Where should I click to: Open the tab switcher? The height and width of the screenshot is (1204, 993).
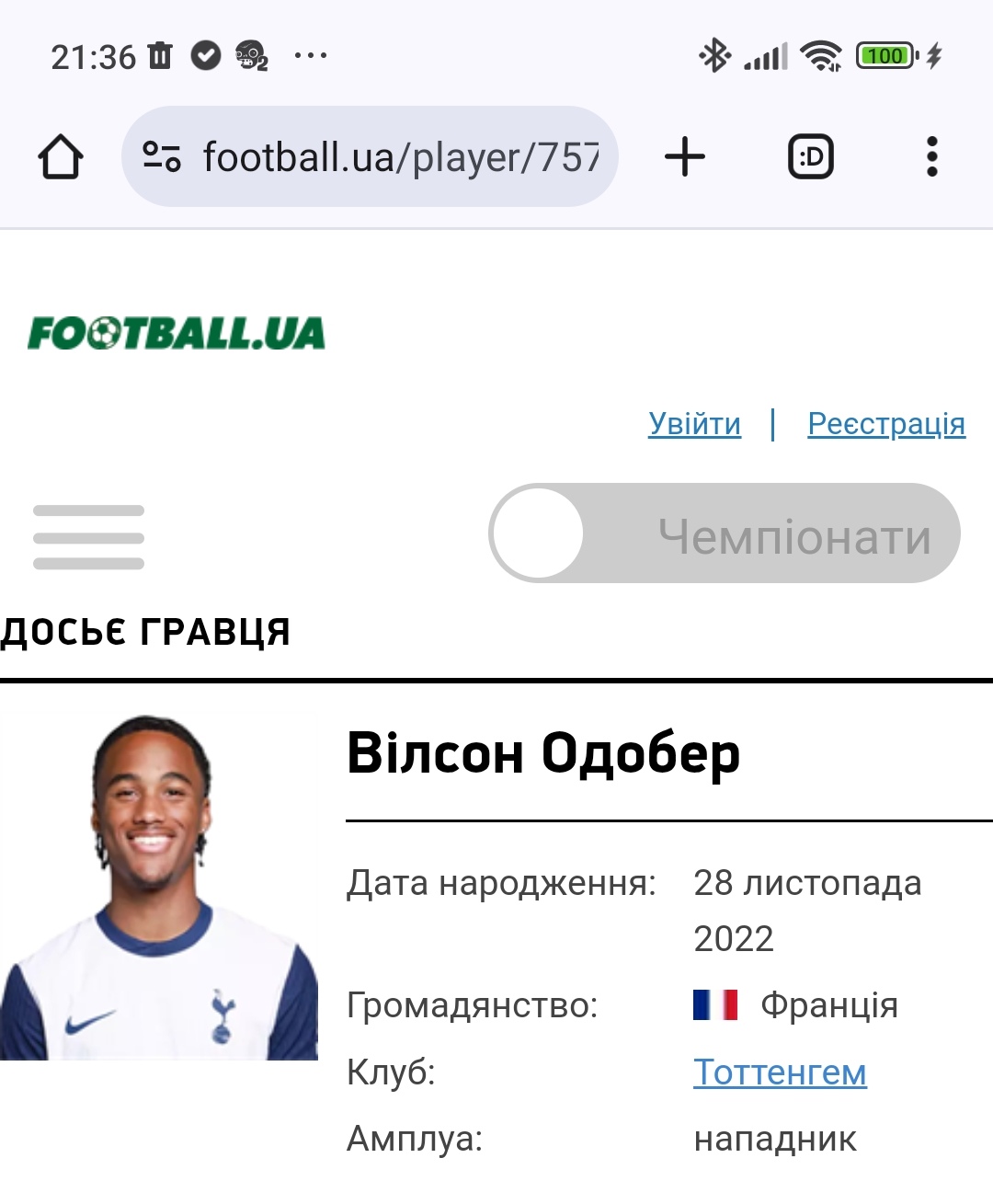coord(811,156)
